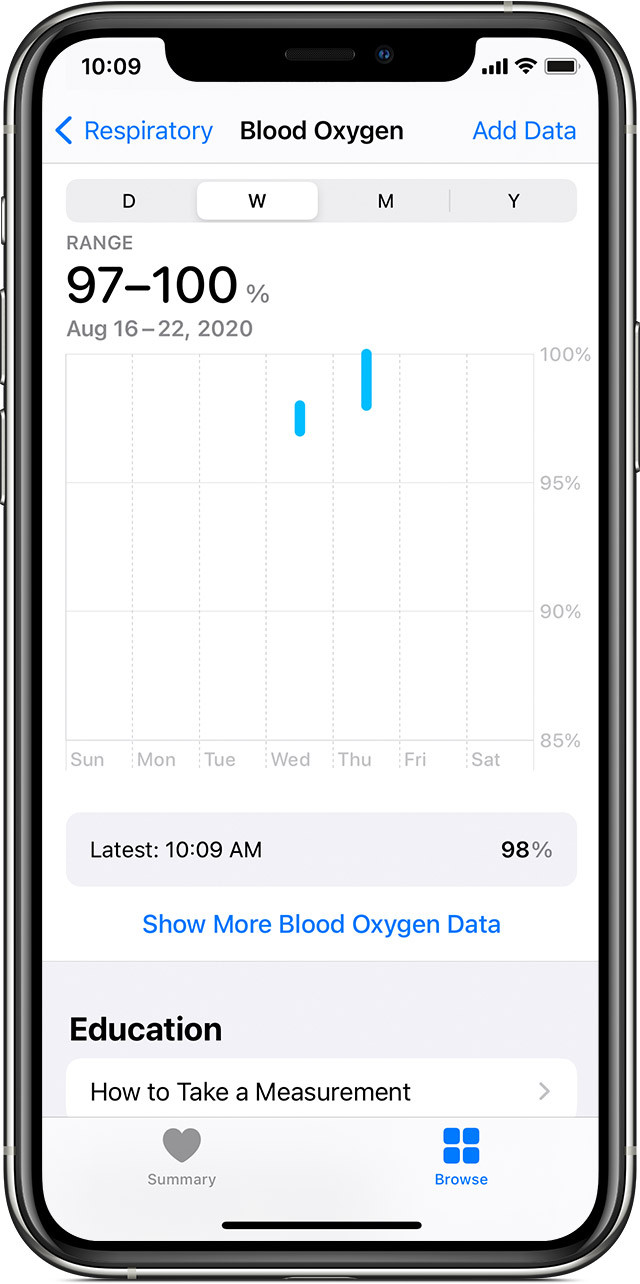Show the Y year view
640x1284 pixels.
[x=513, y=201]
